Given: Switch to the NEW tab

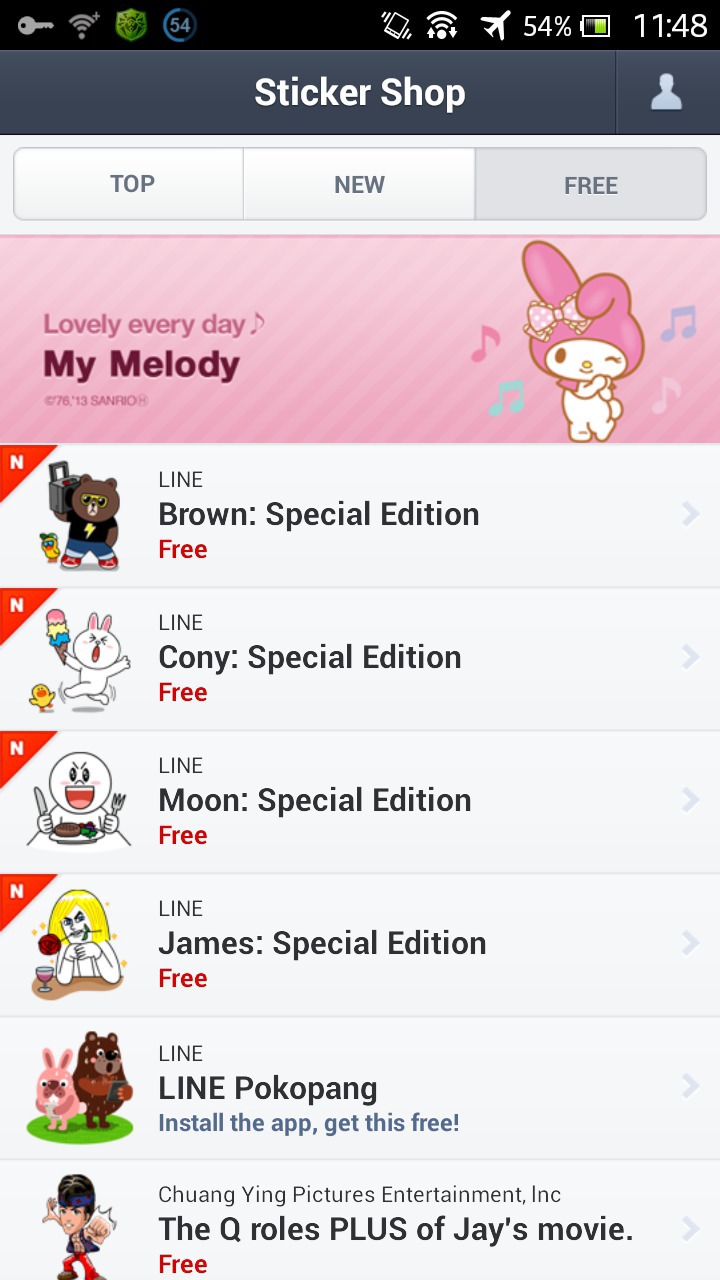Looking at the screenshot, I should (x=359, y=184).
